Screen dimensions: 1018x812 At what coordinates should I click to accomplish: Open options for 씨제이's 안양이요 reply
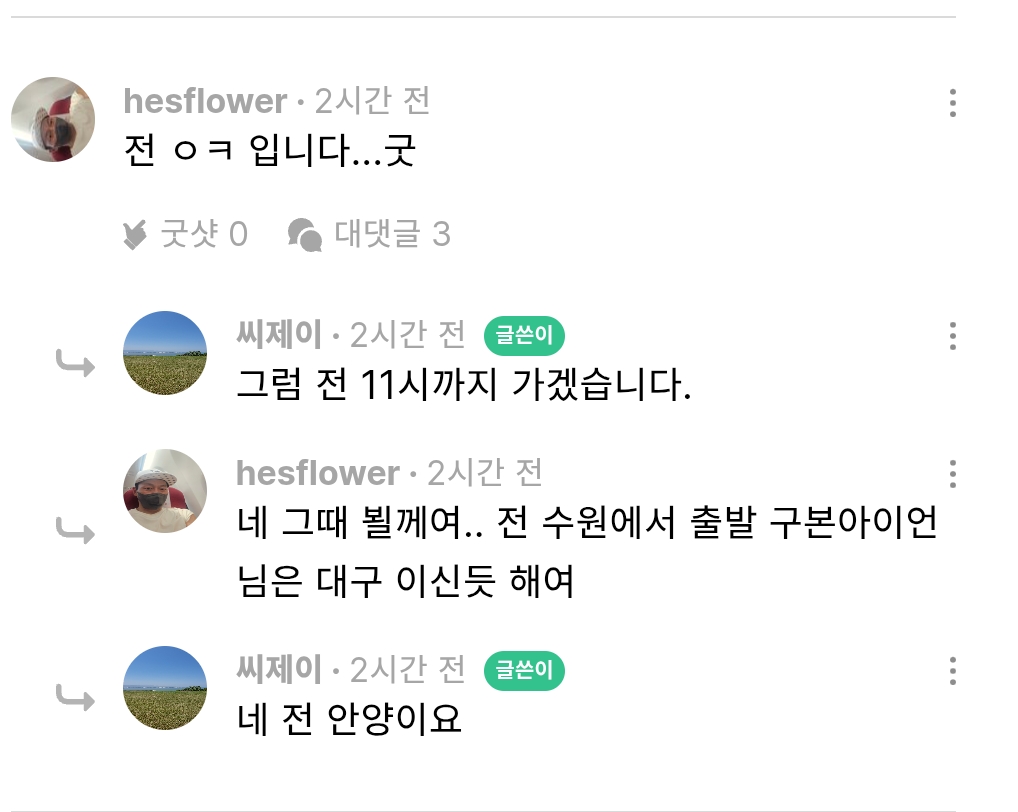(952, 670)
